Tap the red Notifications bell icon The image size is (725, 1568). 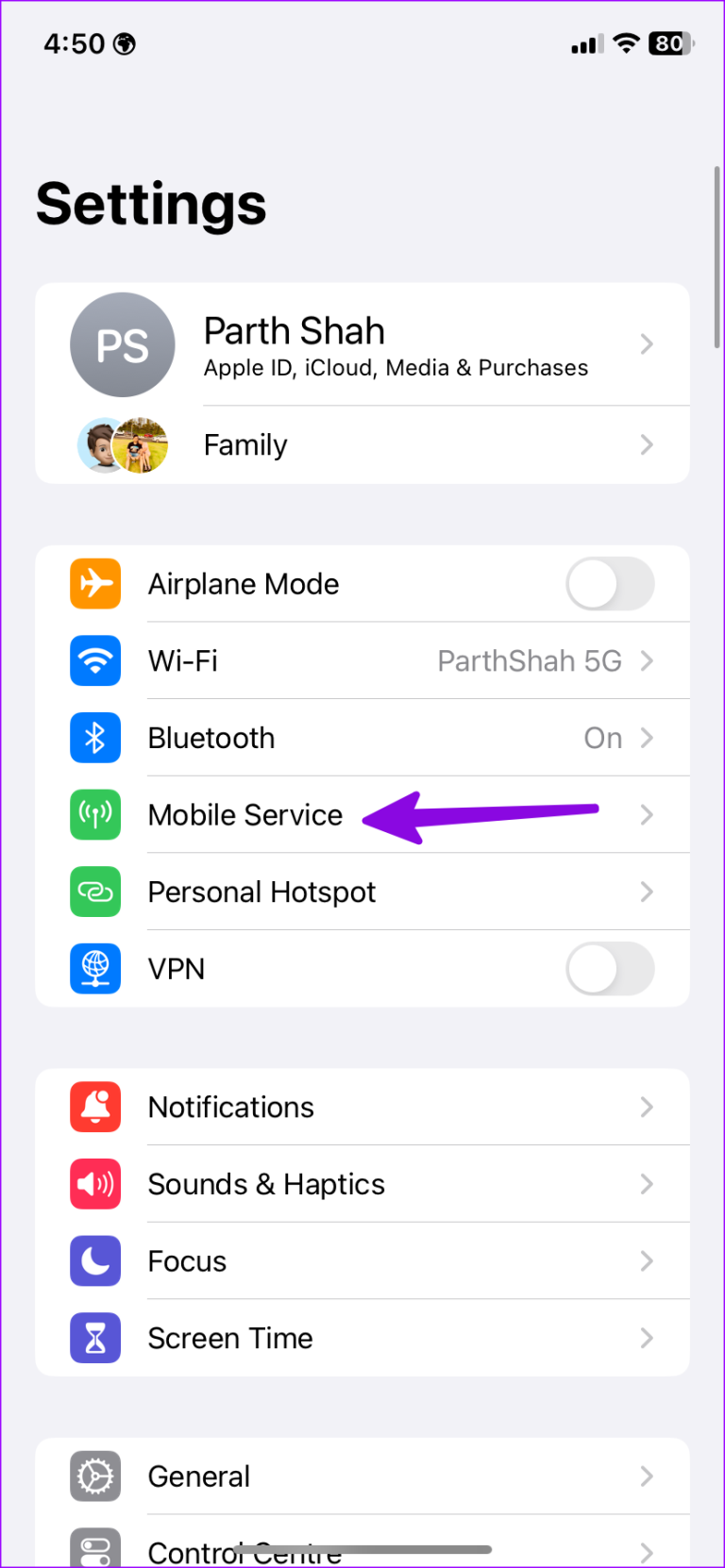(x=94, y=1107)
